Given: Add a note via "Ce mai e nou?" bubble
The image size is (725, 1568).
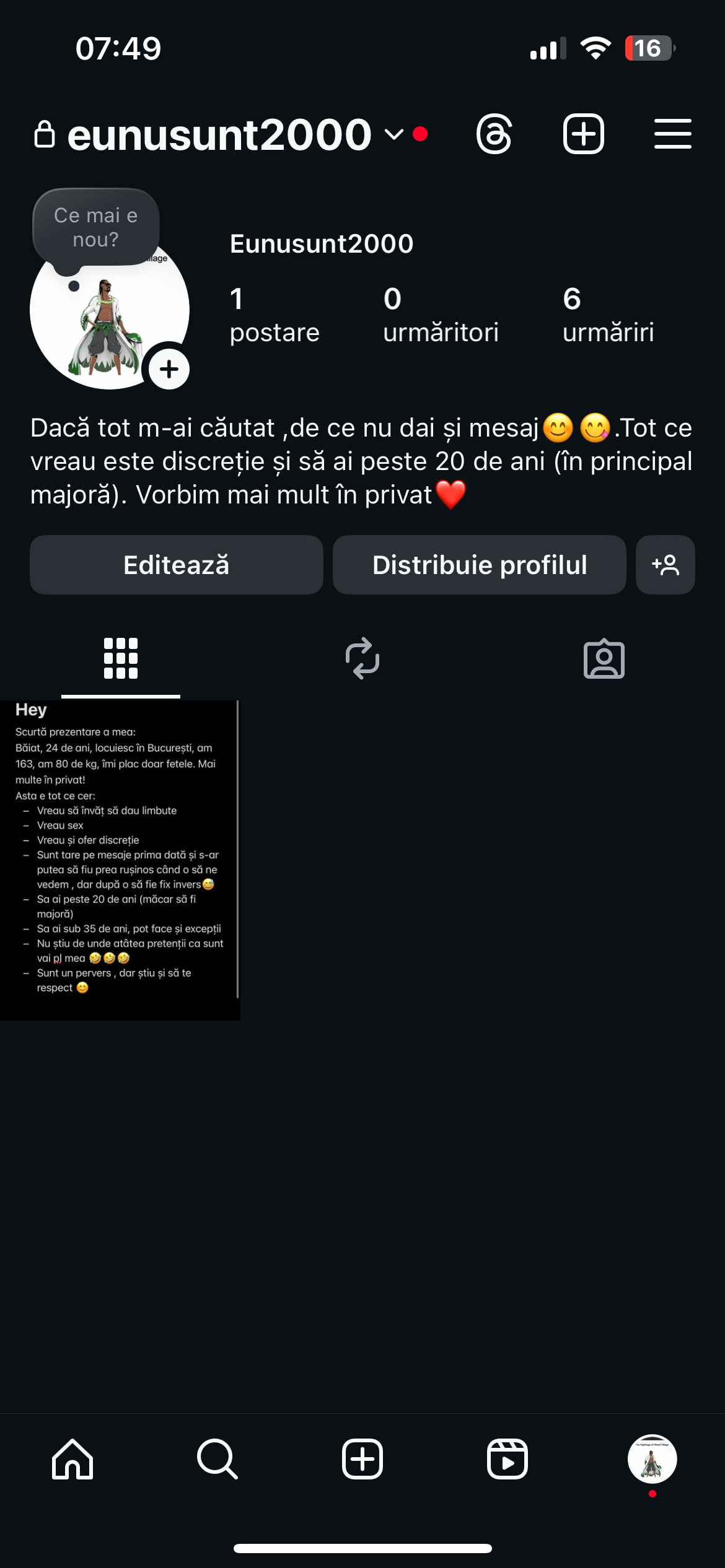Looking at the screenshot, I should [95, 228].
